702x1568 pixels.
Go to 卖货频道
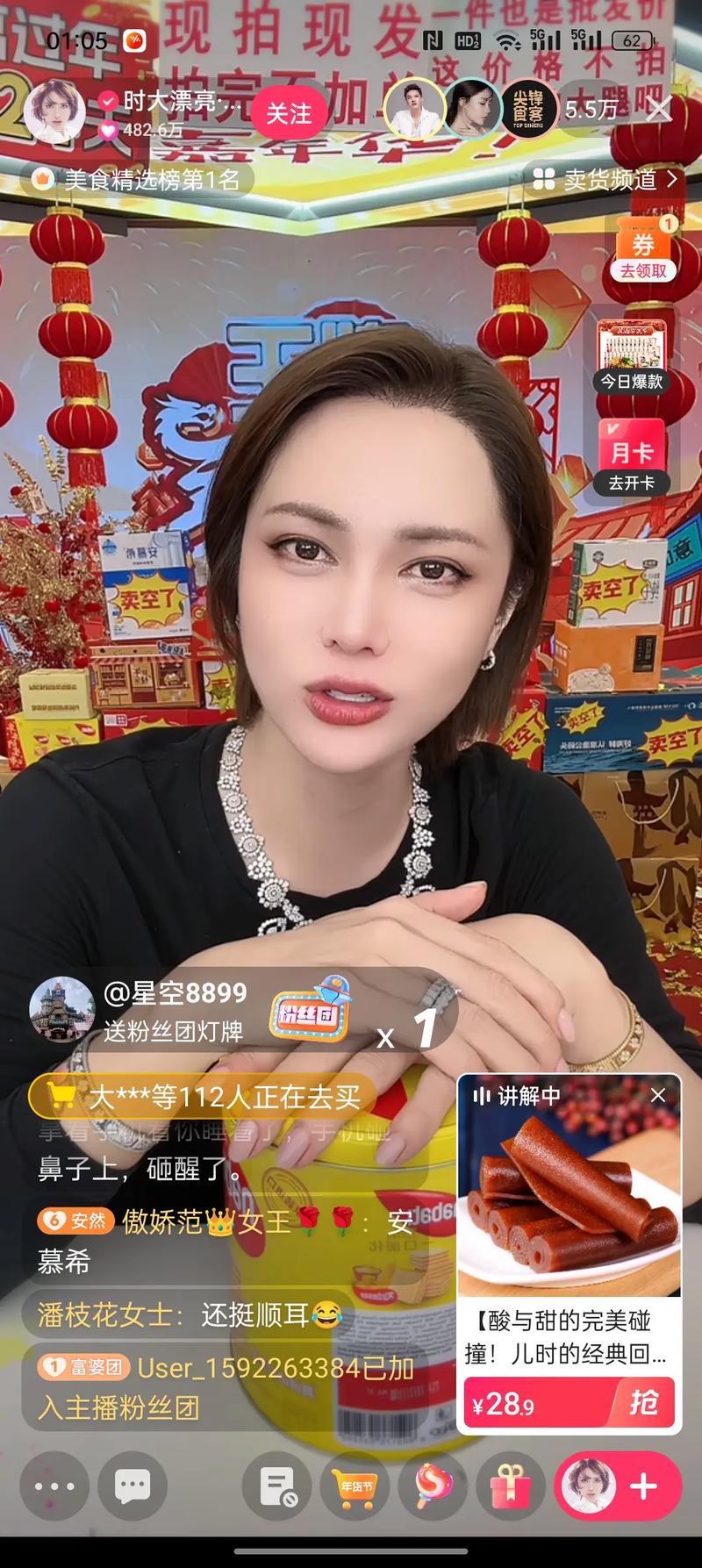pyautogui.click(x=605, y=180)
